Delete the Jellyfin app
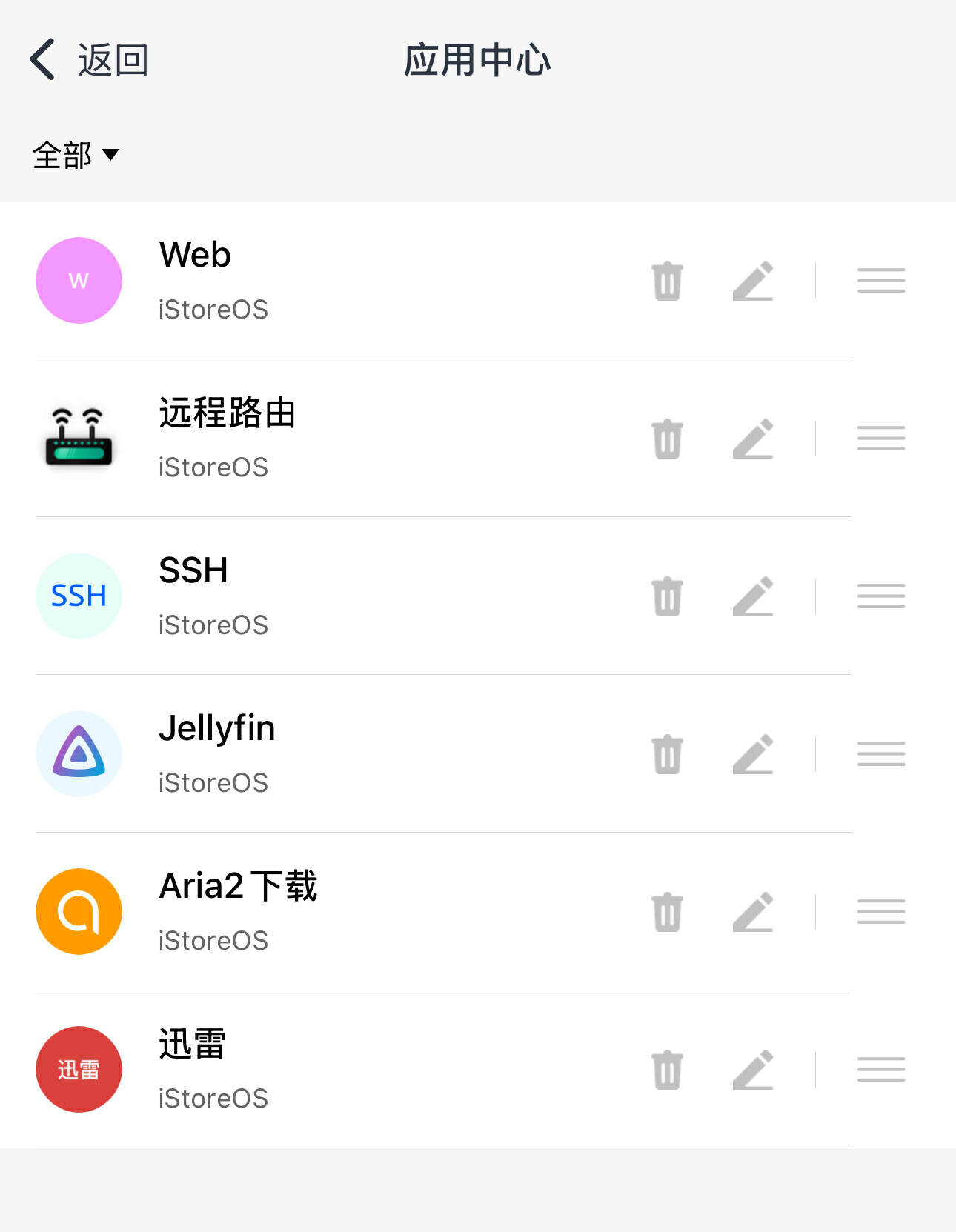956x1232 pixels. (x=667, y=754)
